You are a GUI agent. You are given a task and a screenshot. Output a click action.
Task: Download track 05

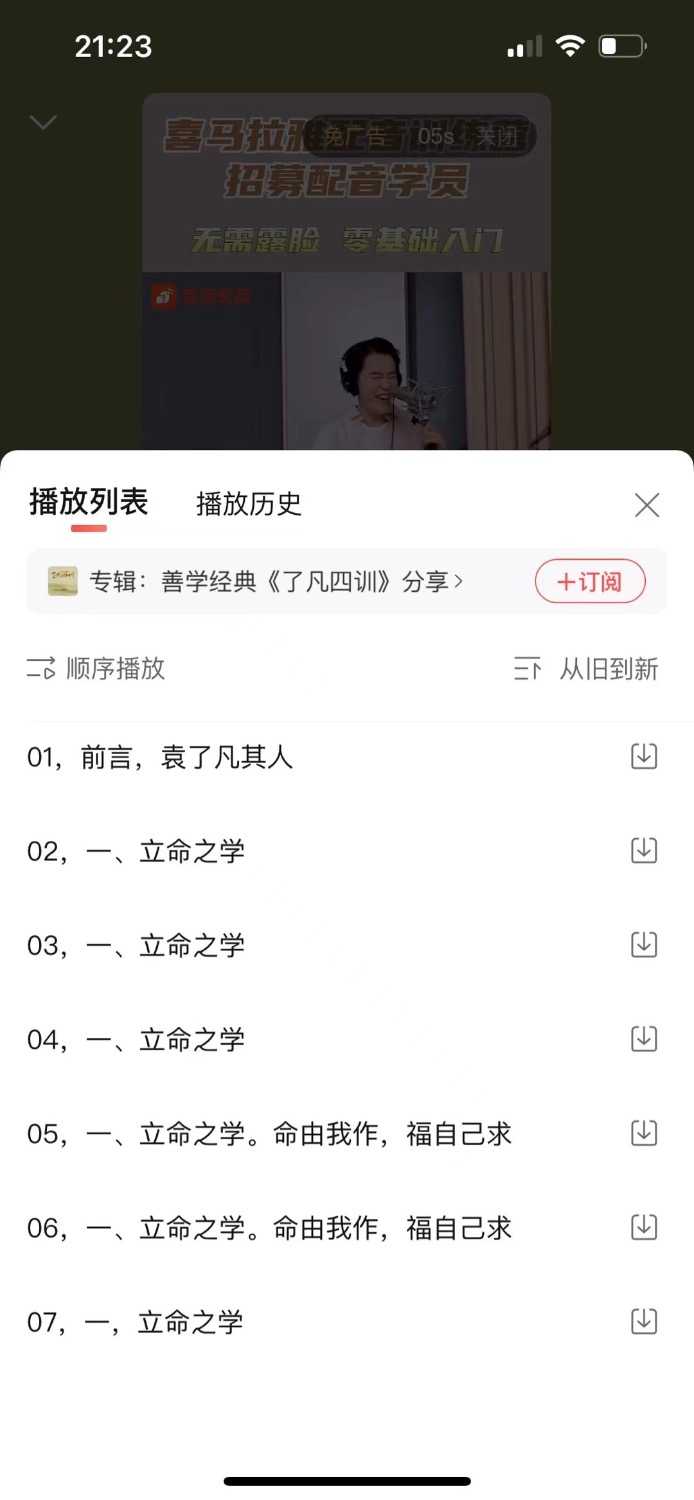644,1133
